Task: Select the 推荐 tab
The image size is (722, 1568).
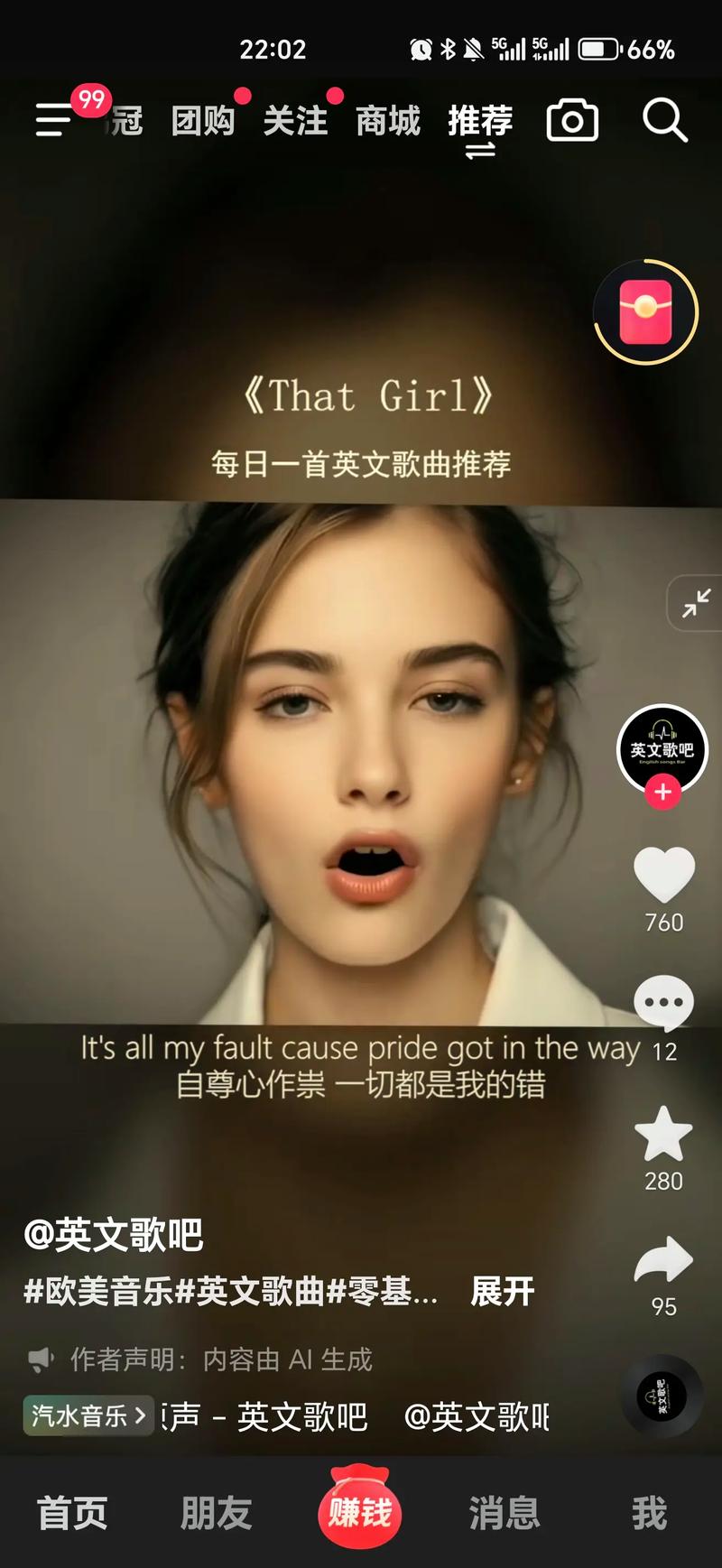Action: coord(480,121)
